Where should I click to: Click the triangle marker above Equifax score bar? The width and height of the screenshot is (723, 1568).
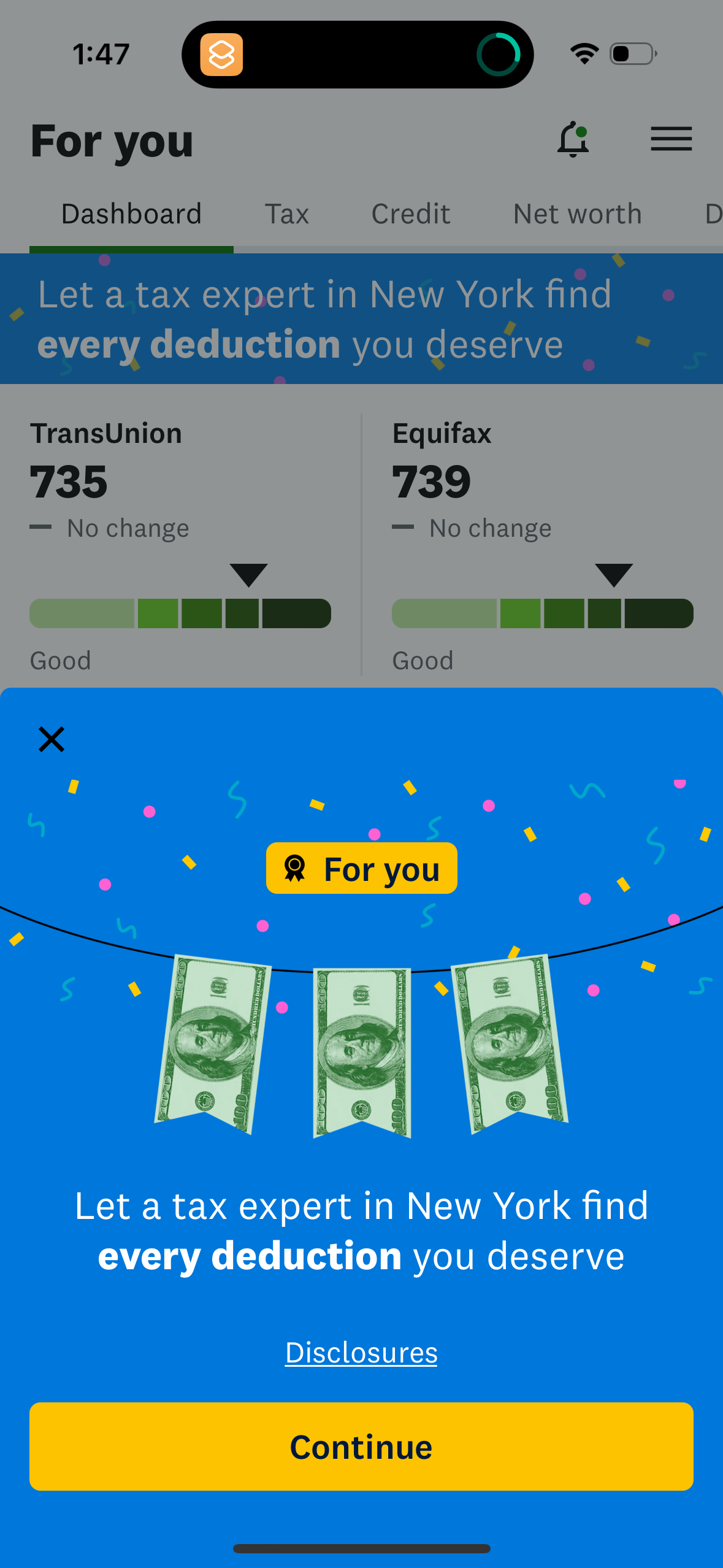613,575
